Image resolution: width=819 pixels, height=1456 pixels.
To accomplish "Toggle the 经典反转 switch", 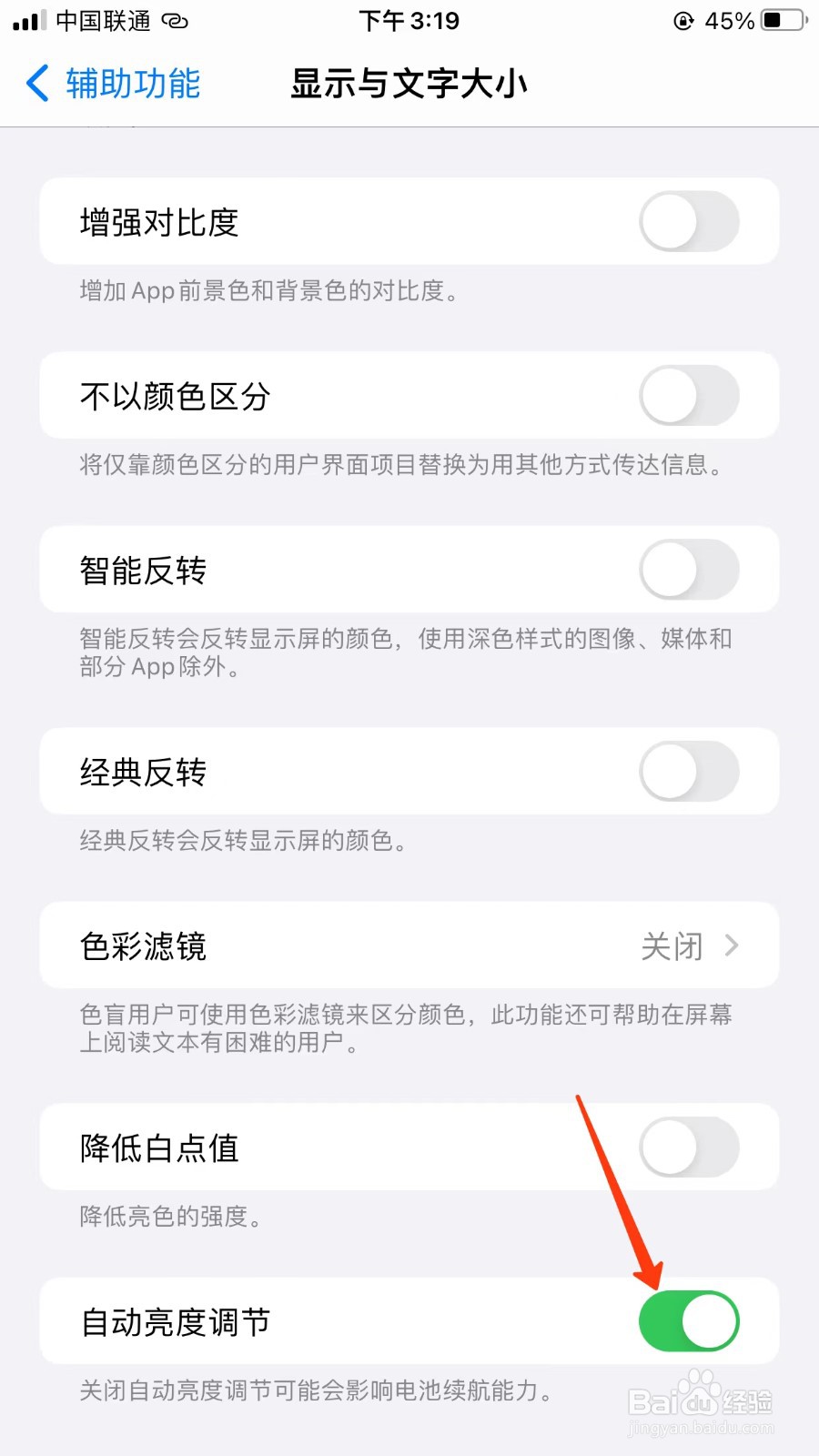I will pyautogui.click(x=689, y=772).
